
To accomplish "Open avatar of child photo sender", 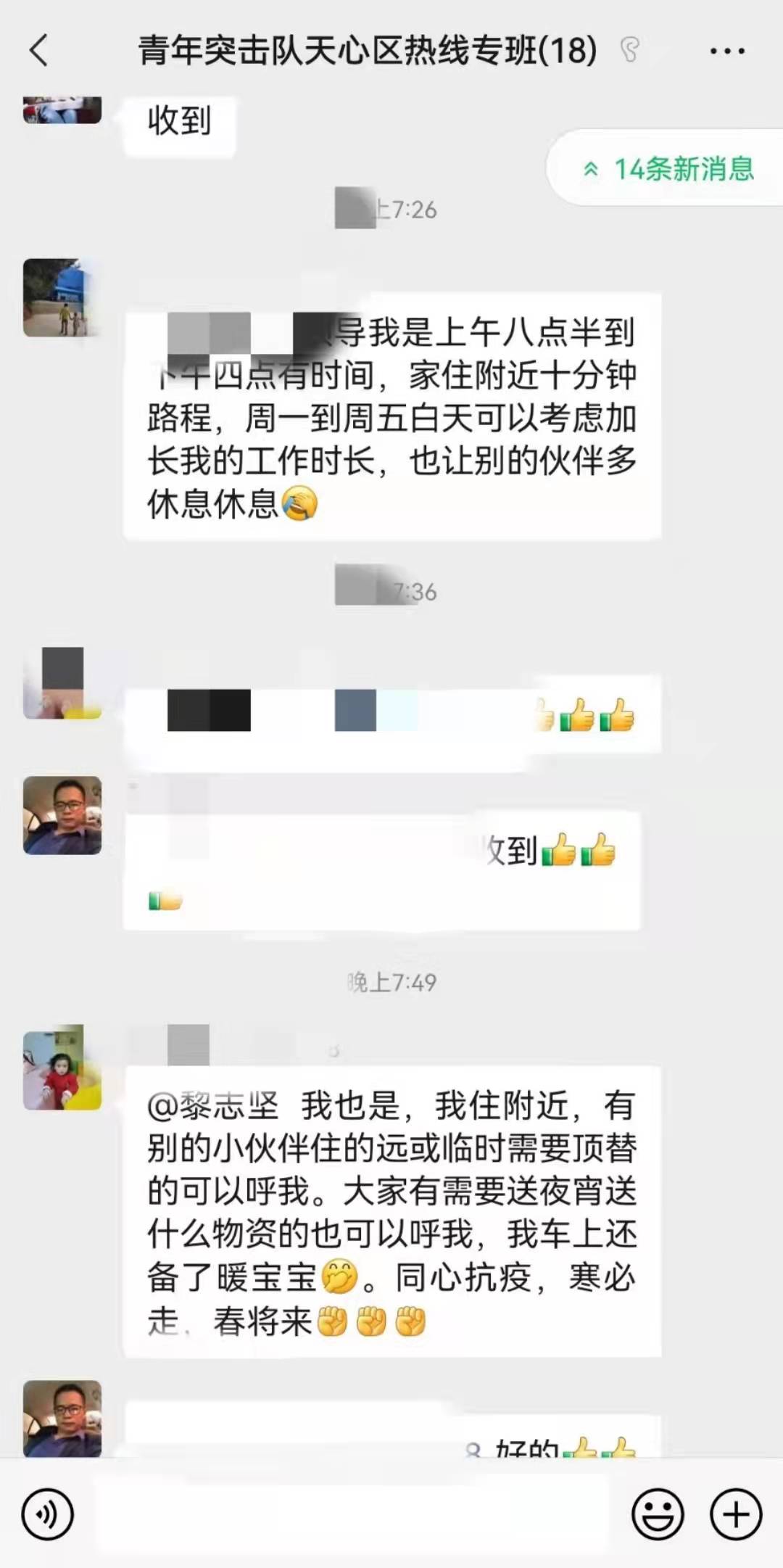I will click(62, 1067).
